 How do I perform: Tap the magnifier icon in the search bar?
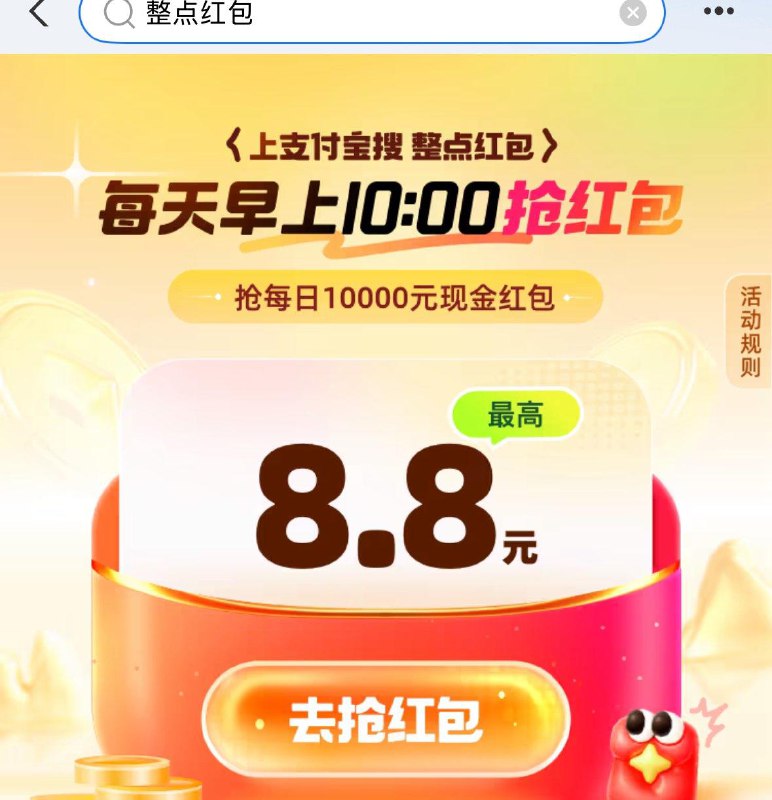(116, 14)
